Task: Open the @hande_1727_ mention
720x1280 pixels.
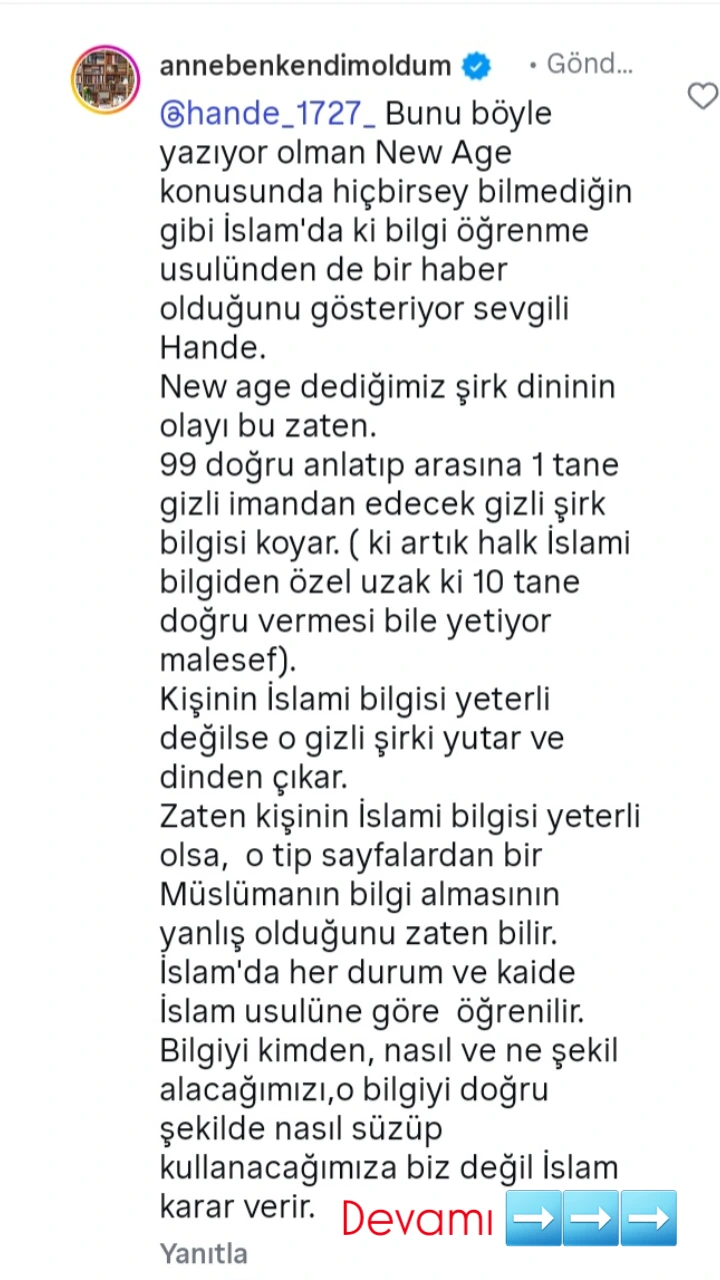Action: [268, 114]
